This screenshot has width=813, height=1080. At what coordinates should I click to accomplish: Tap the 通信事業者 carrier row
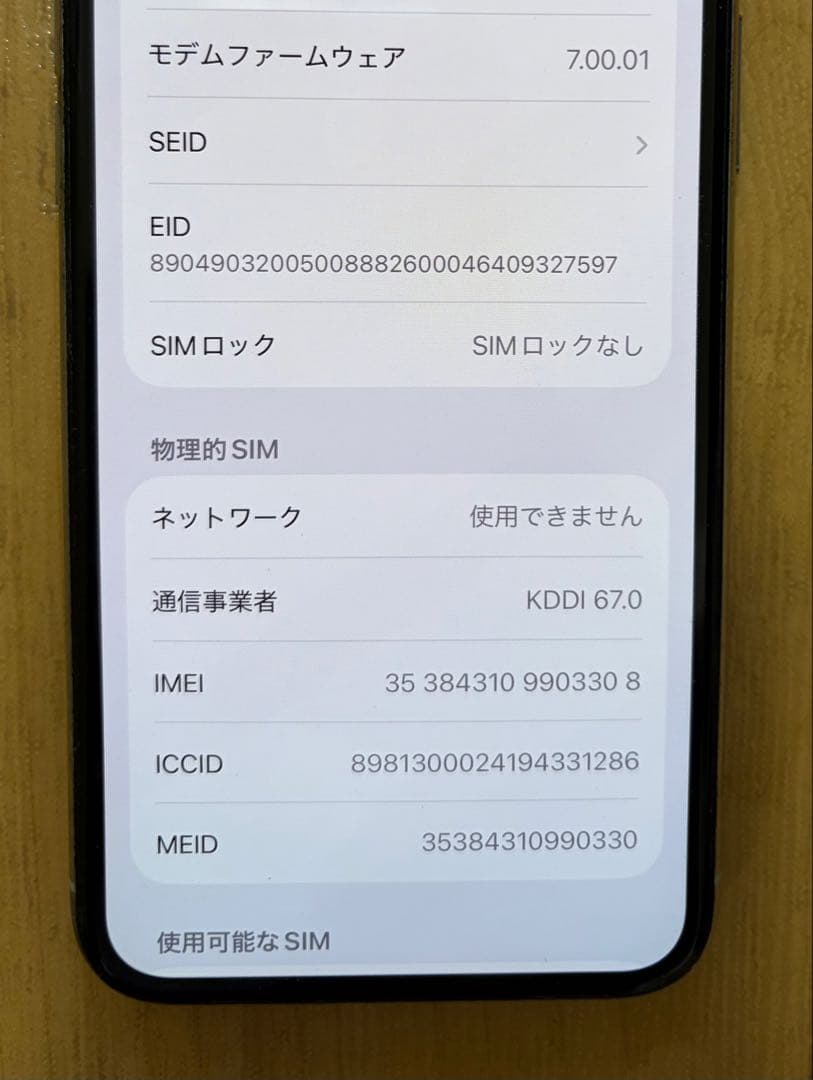(398, 601)
